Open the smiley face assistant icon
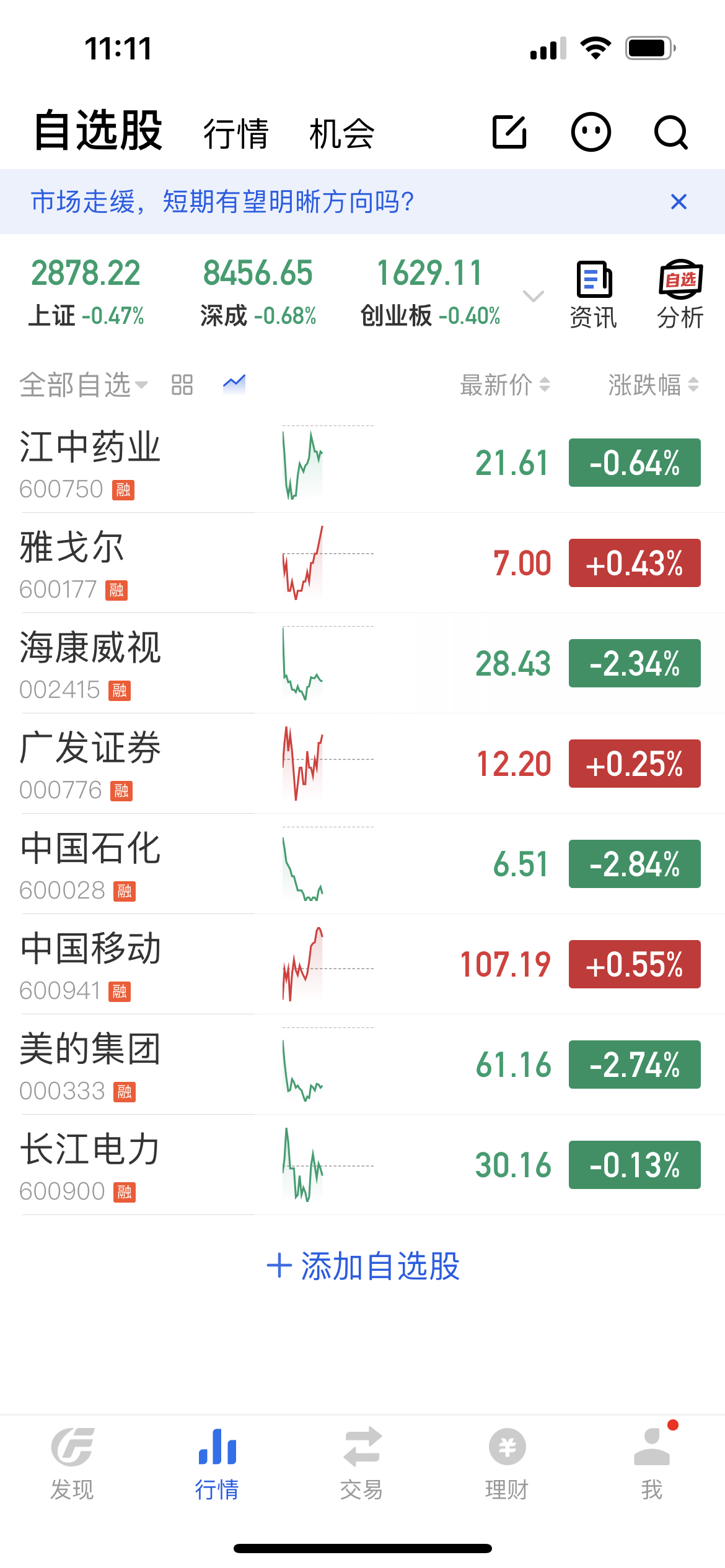Viewport: 725px width, 1568px height. (x=591, y=132)
